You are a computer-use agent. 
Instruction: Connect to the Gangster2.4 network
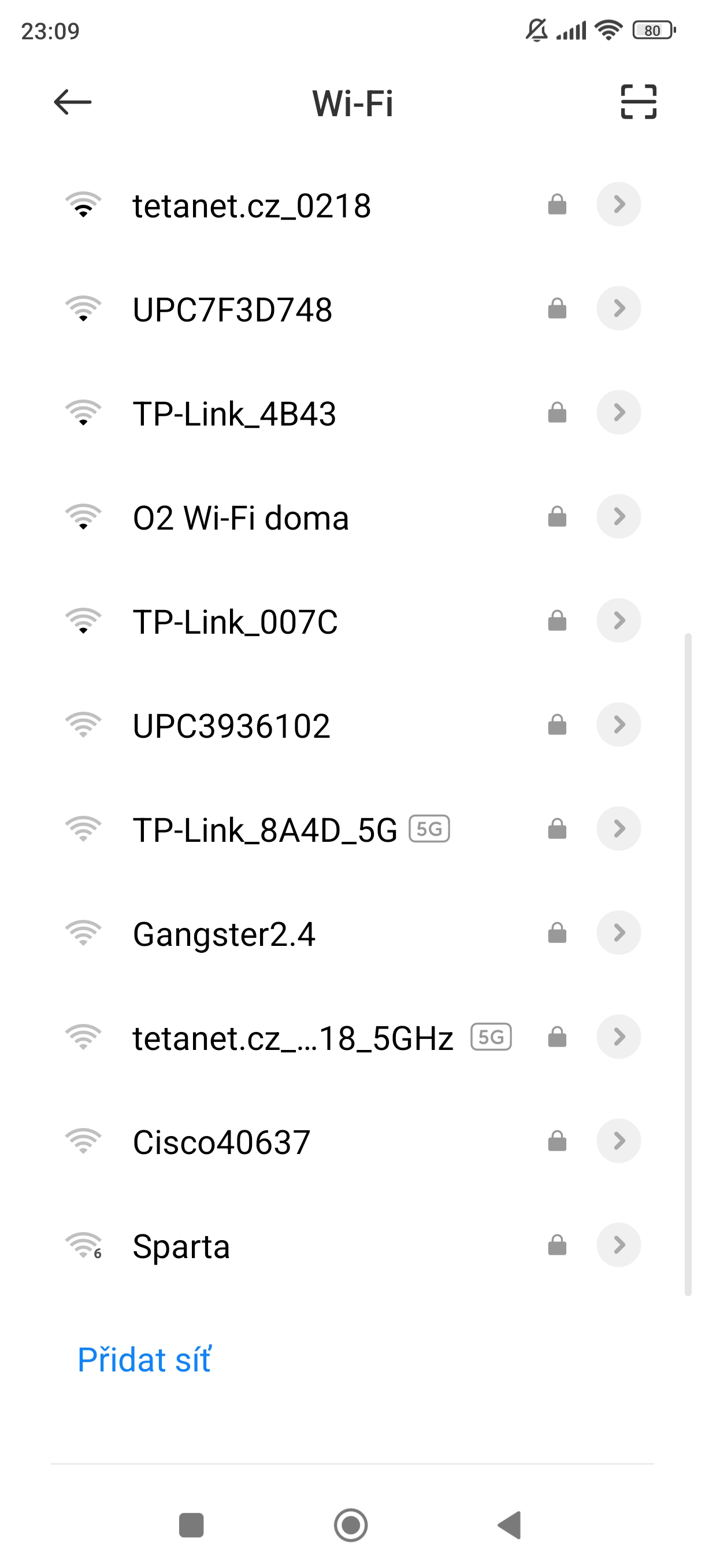coord(224,934)
